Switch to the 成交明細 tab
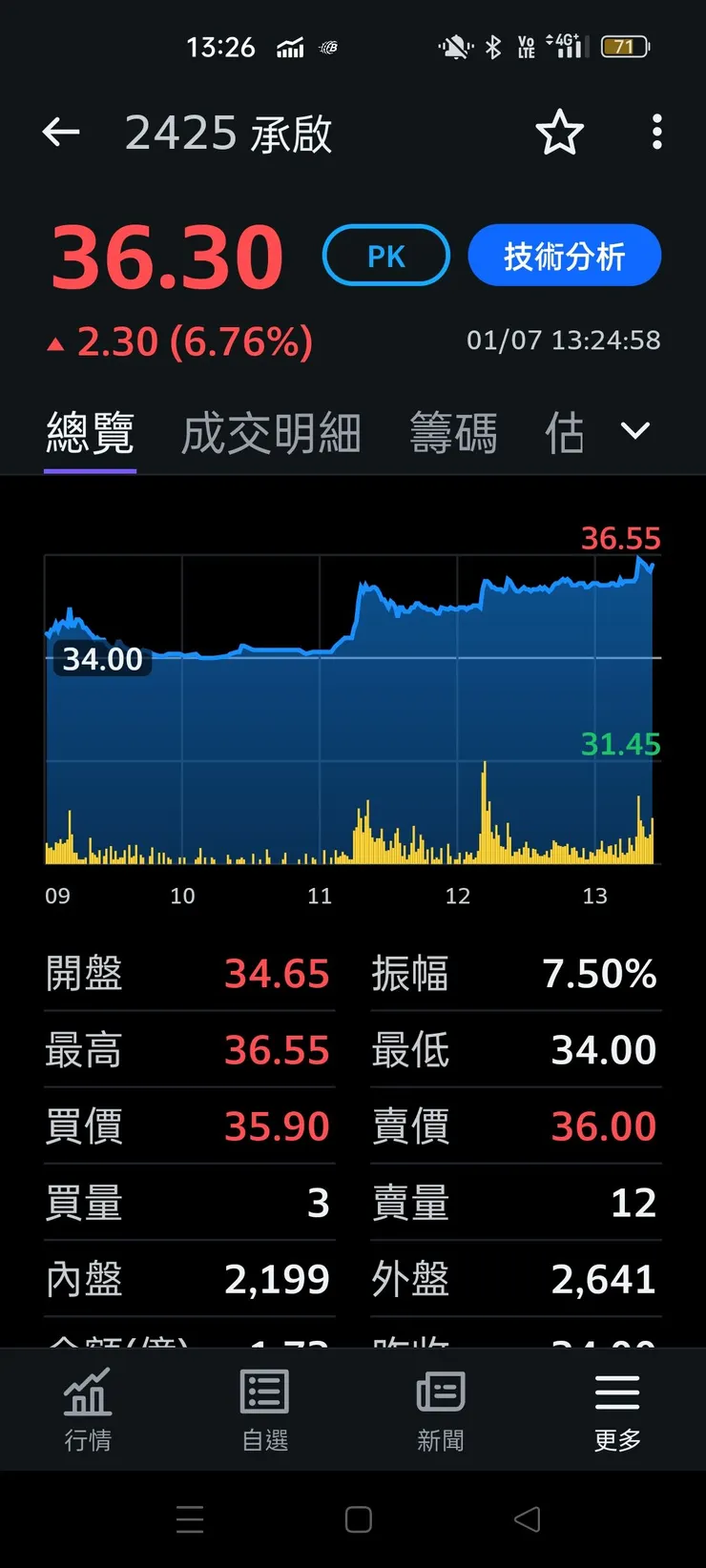Screen dimensions: 706x1568 pyautogui.click(x=270, y=432)
